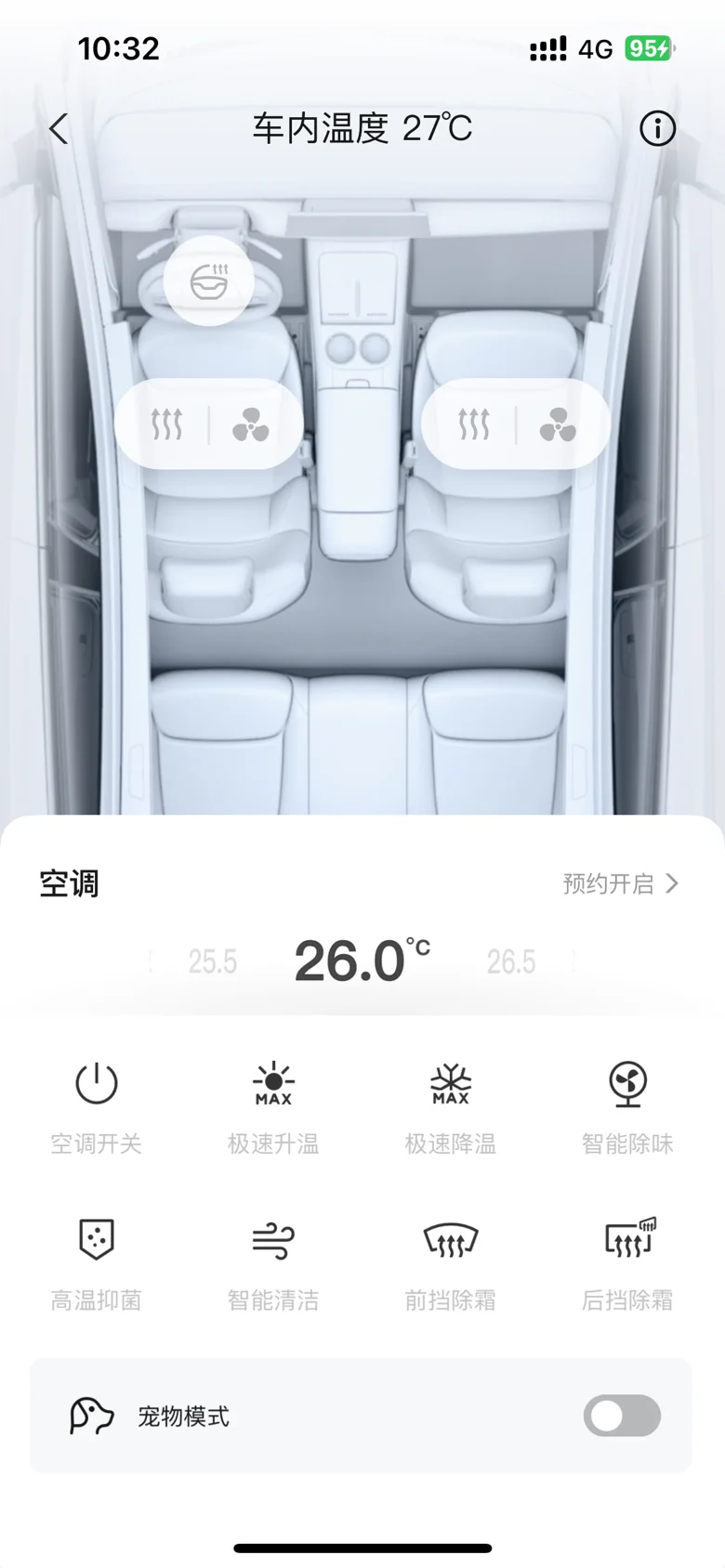Select 25.5 temperature value

point(213,961)
